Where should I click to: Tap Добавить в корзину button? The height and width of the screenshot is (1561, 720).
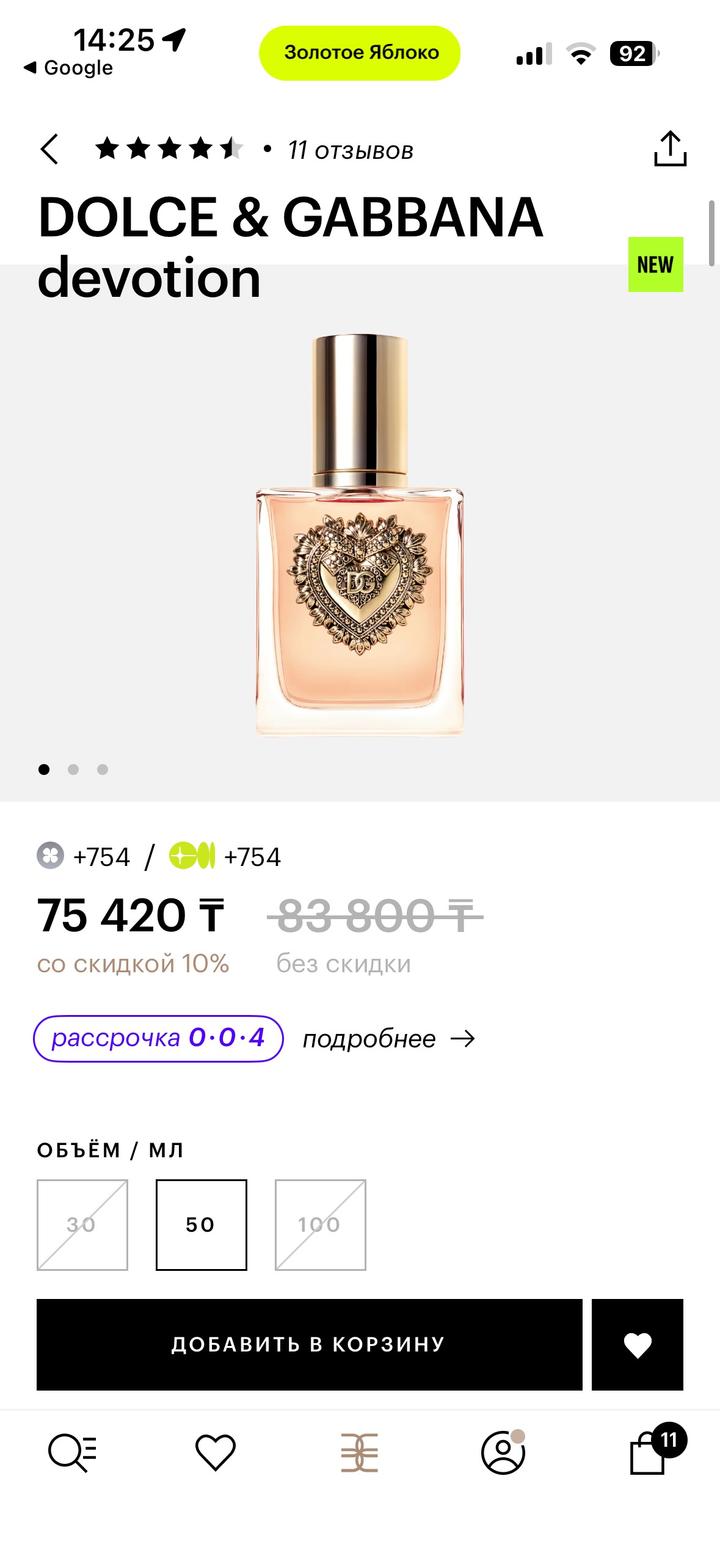[x=309, y=1344]
